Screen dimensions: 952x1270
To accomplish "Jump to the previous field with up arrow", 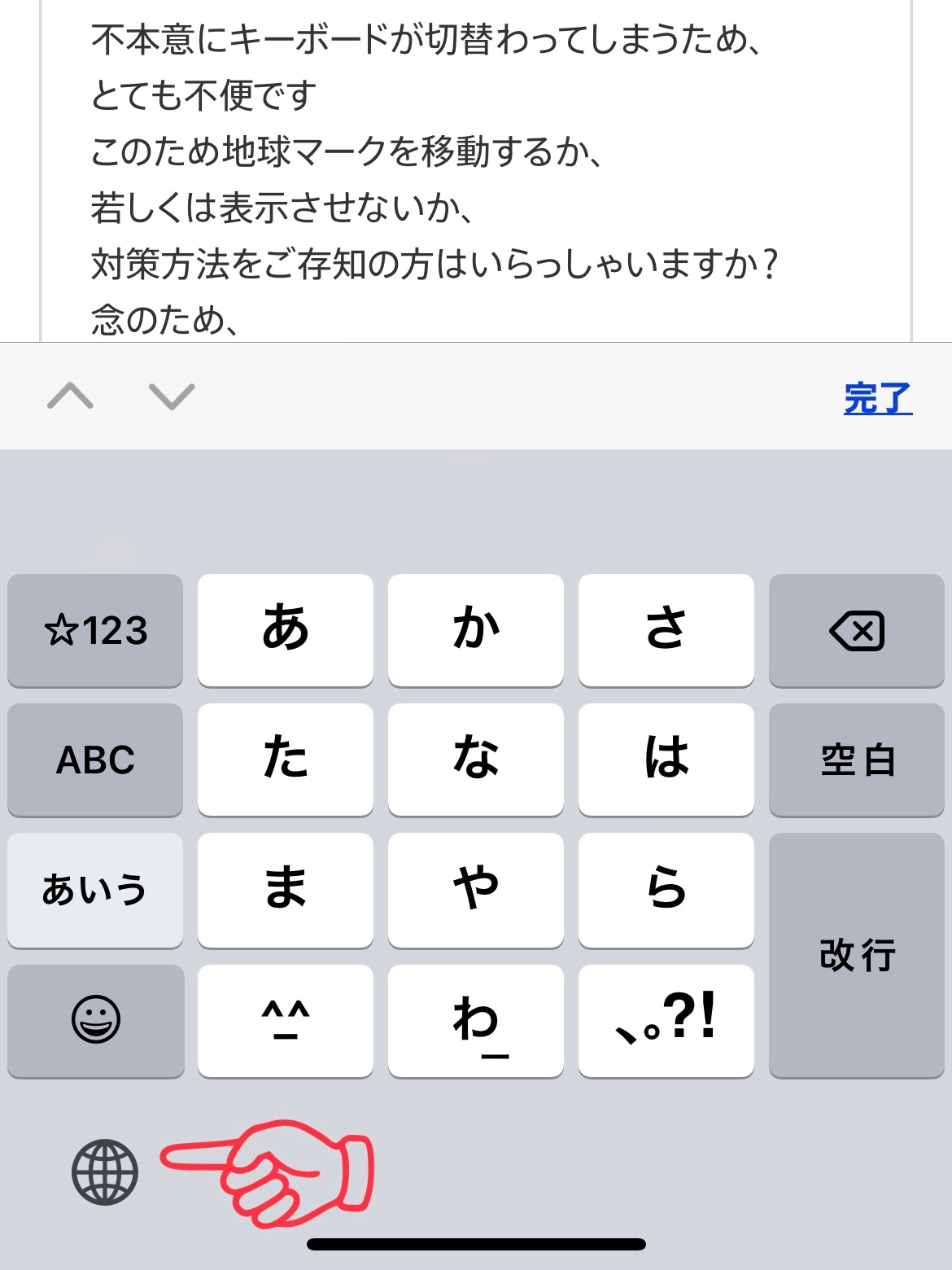I will pos(71,396).
